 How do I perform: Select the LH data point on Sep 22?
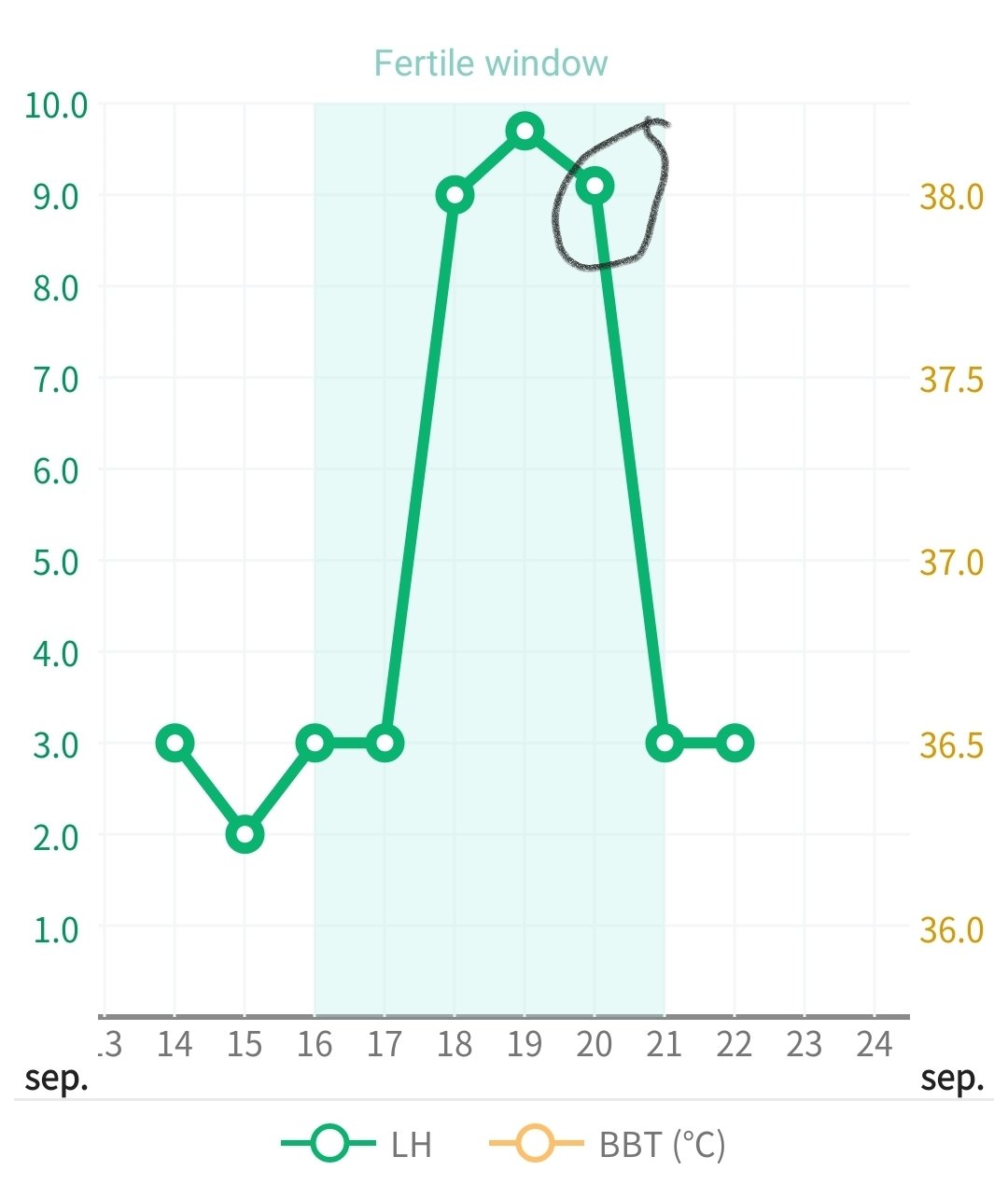pos(735,744)
